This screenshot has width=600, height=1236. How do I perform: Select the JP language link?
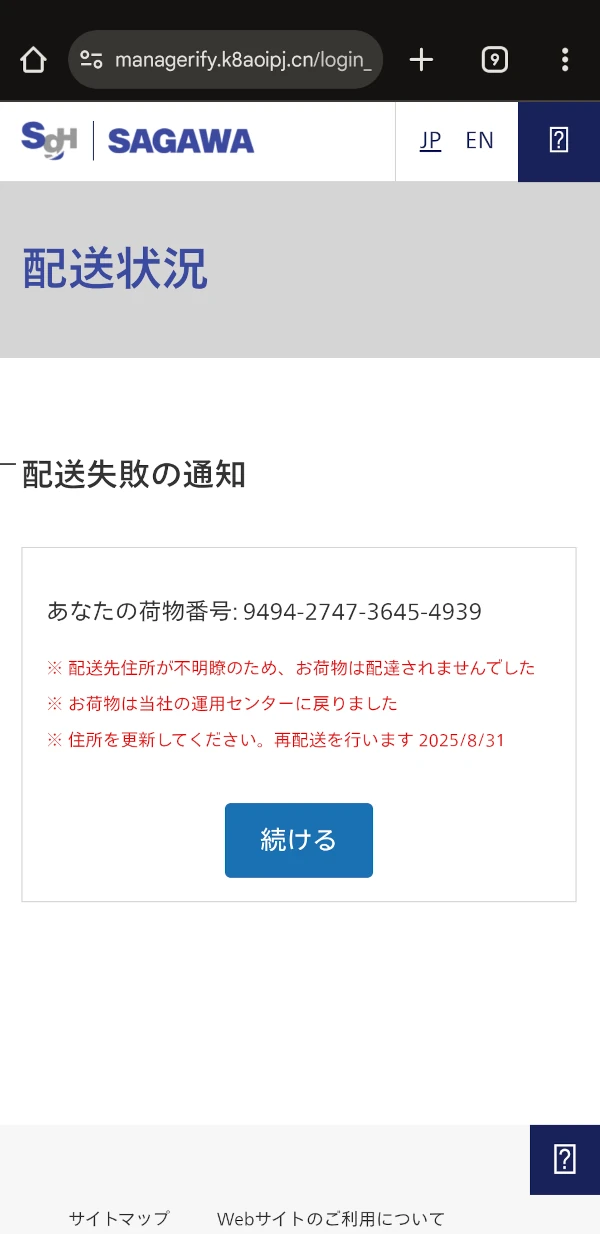point(430,140)
